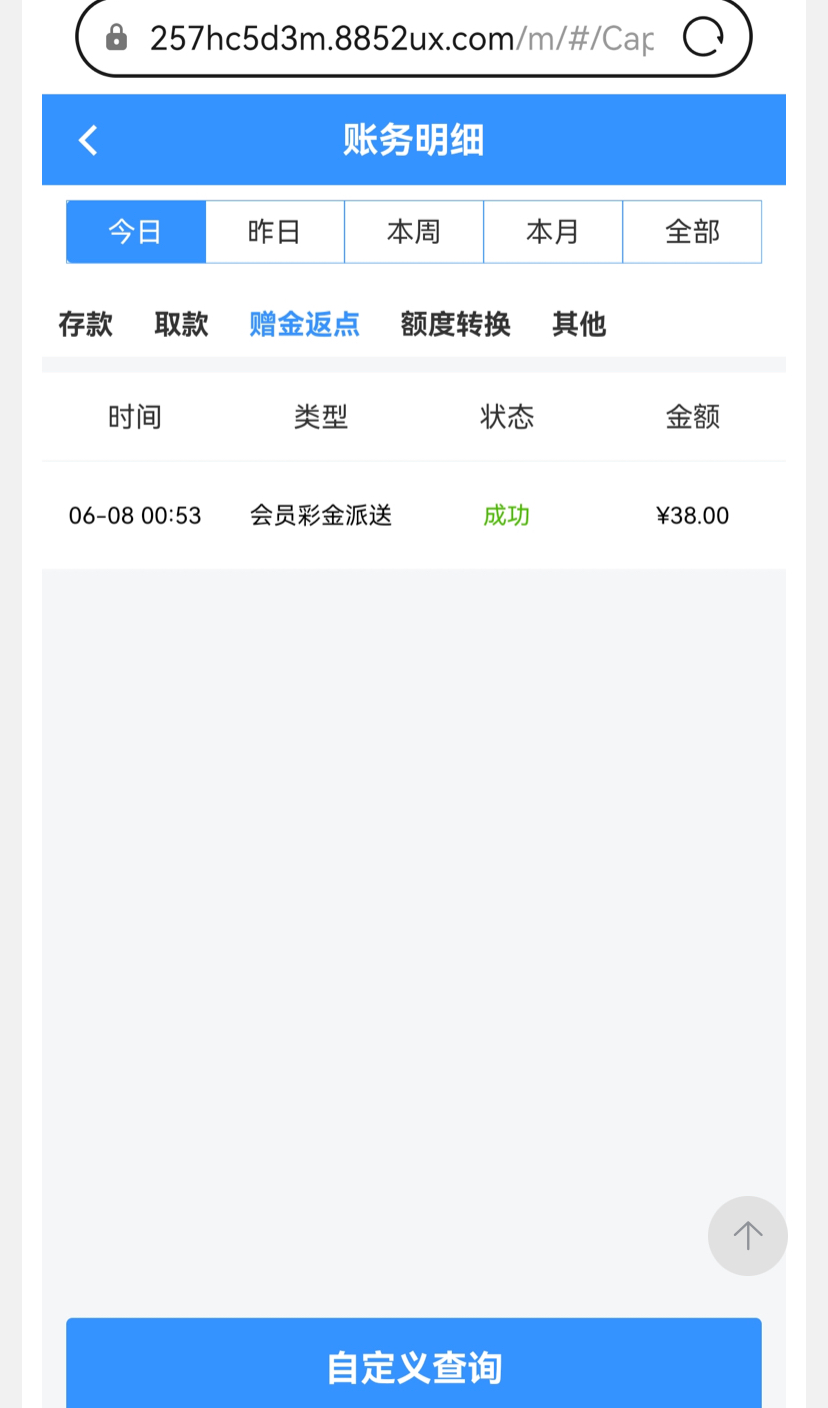Show records for 本月

[x=553, y=232]
